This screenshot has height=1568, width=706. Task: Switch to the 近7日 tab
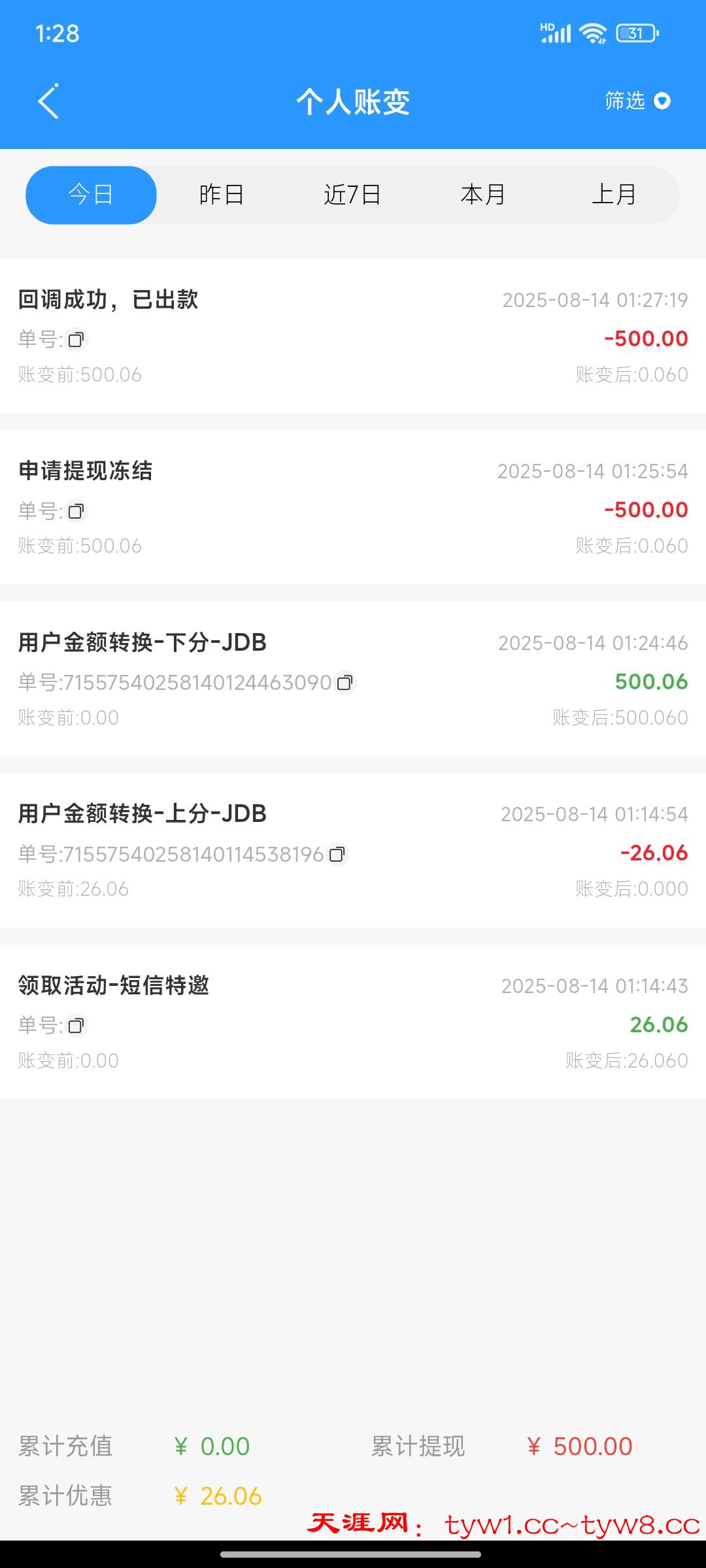pyautogui.click(x=353, y=194)
